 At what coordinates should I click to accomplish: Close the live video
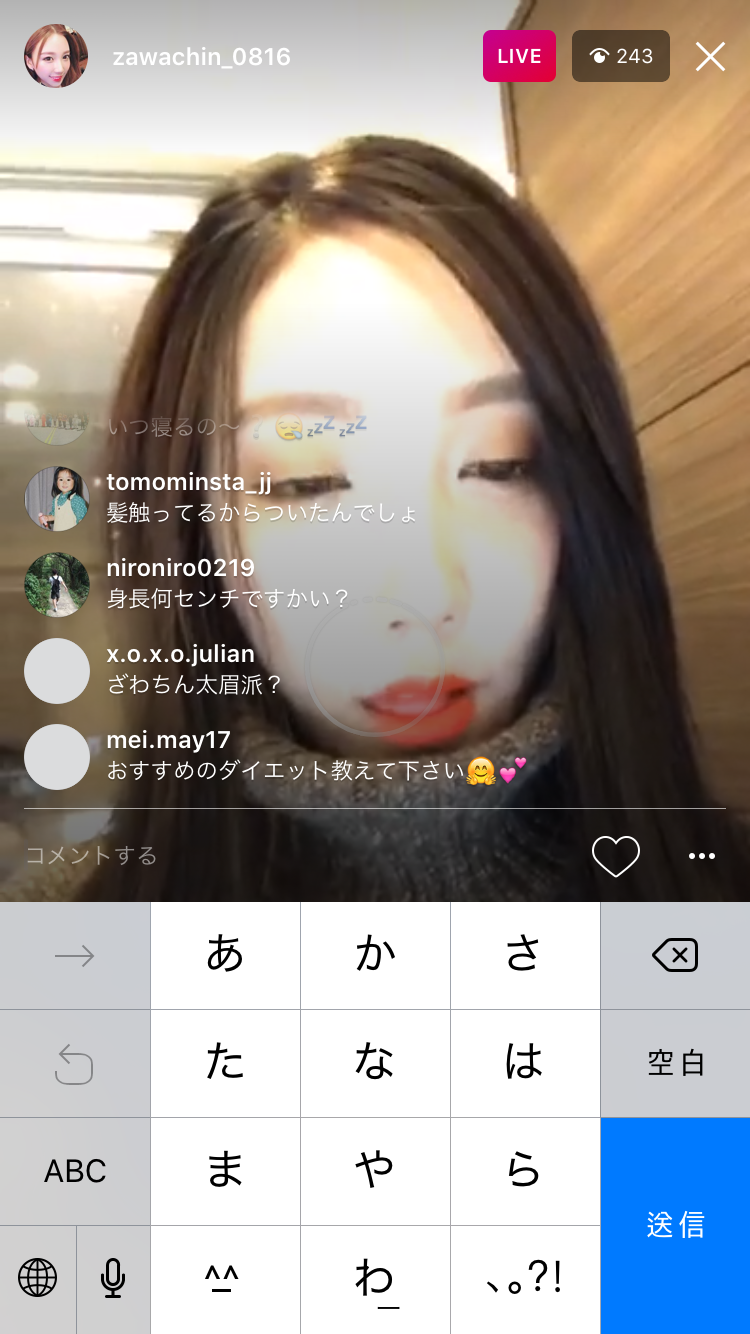(x=710, y=57)
